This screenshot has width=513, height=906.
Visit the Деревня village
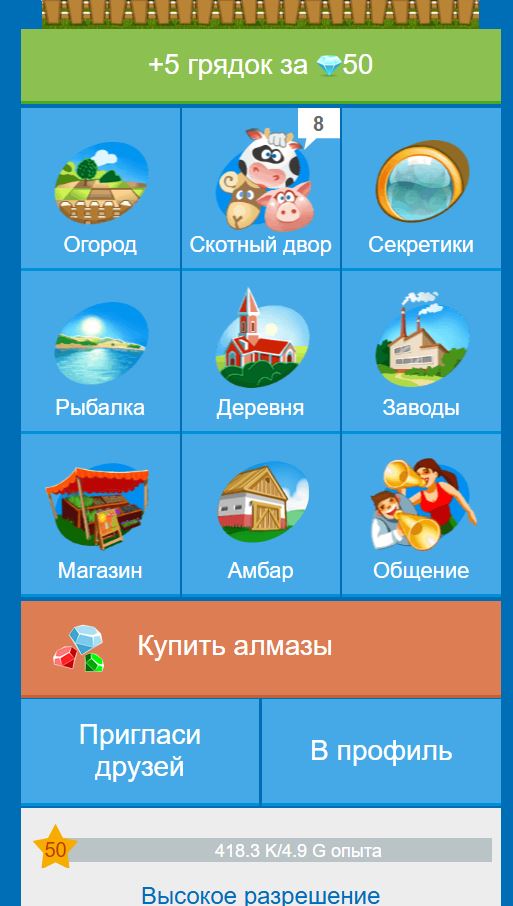(x=261, y=351)
